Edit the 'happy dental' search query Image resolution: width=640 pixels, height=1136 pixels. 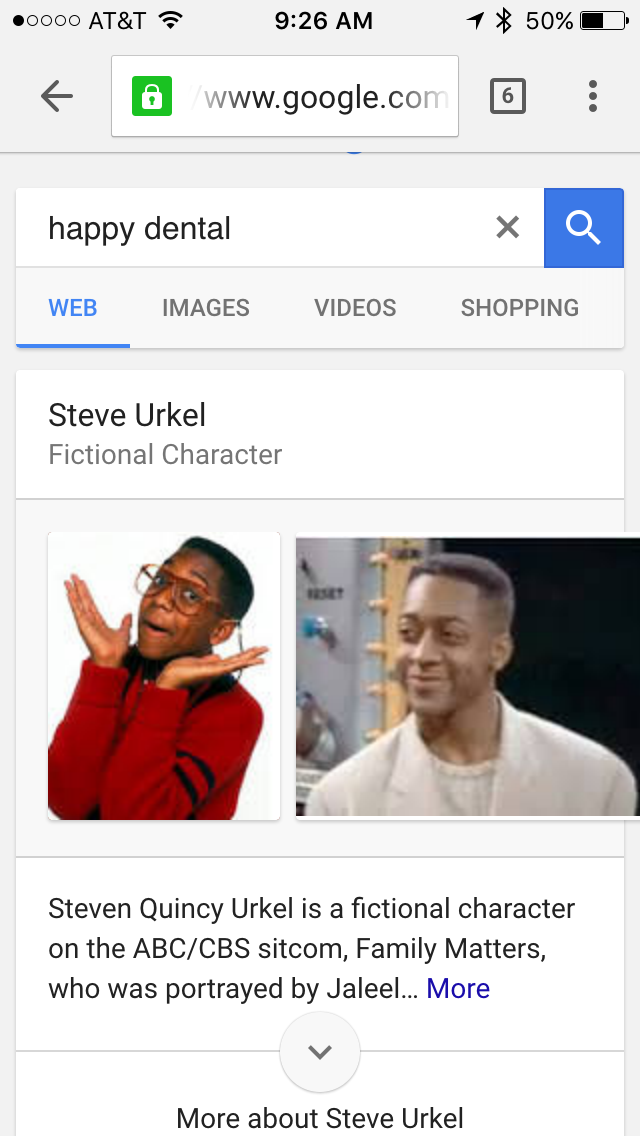pyautogui.click(x=250, y=228)
